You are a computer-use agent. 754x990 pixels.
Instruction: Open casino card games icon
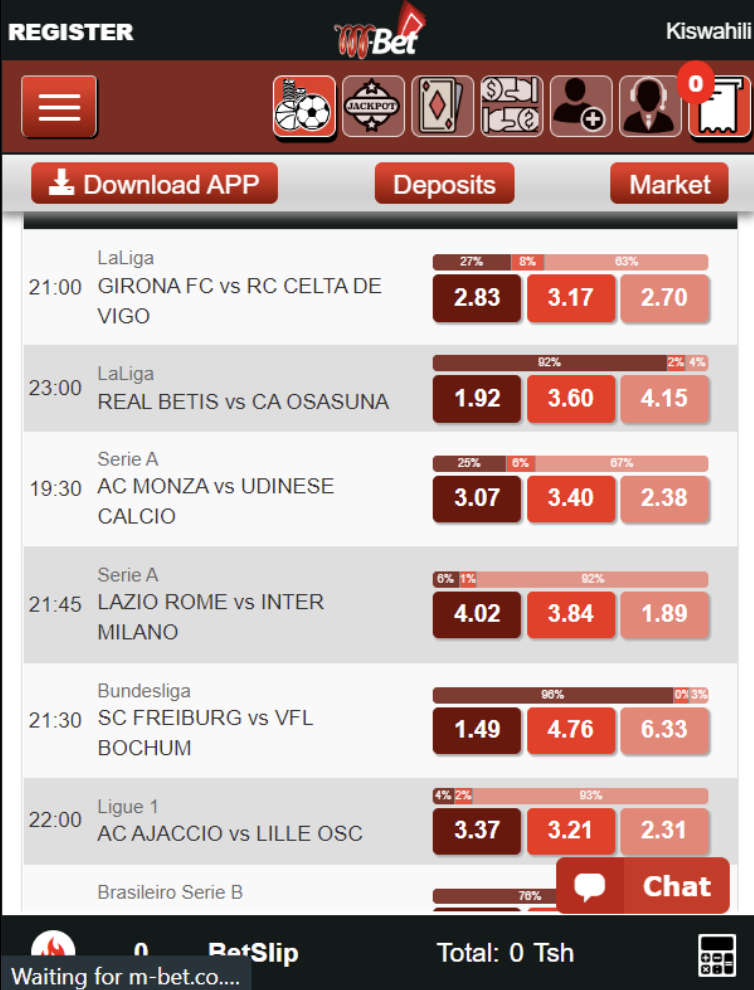click(442, 105)
